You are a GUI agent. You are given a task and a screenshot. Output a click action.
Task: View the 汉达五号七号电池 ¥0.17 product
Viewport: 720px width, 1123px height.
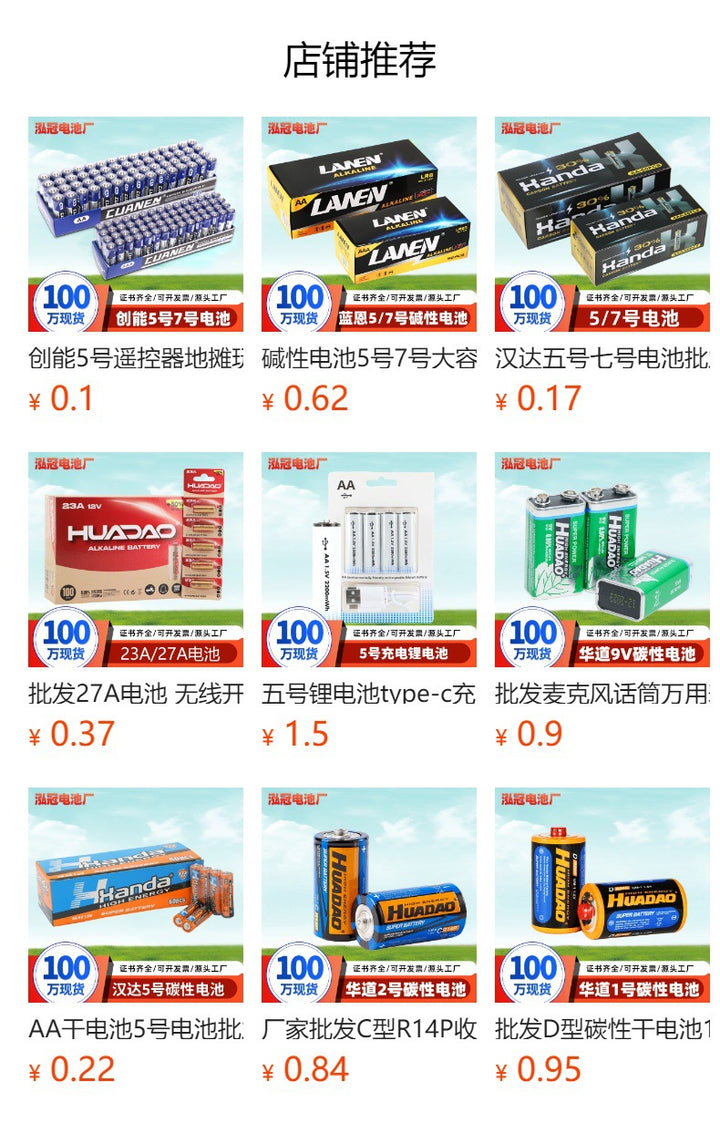point(602,225)
